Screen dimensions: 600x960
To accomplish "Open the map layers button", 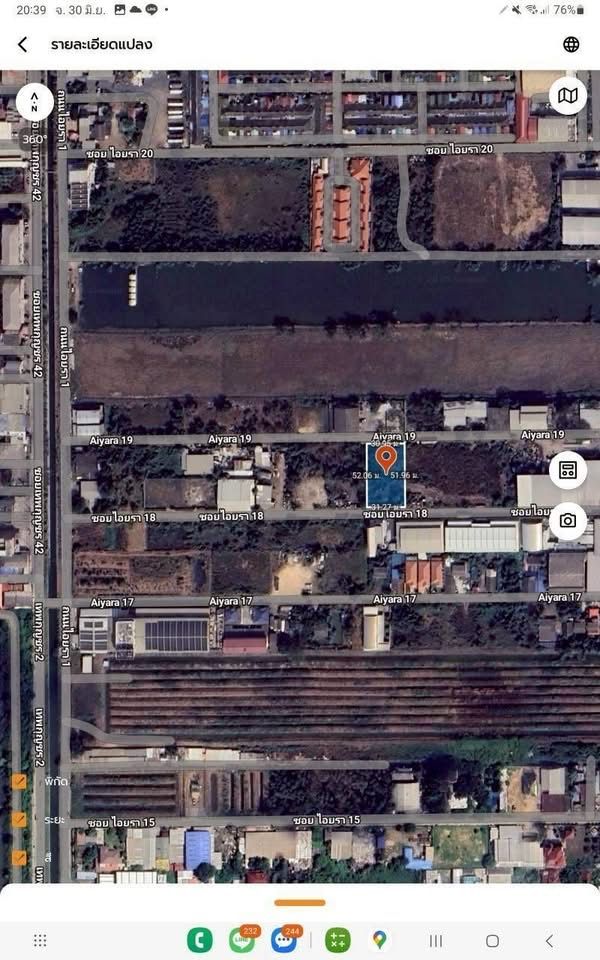I will pos(568,96).
